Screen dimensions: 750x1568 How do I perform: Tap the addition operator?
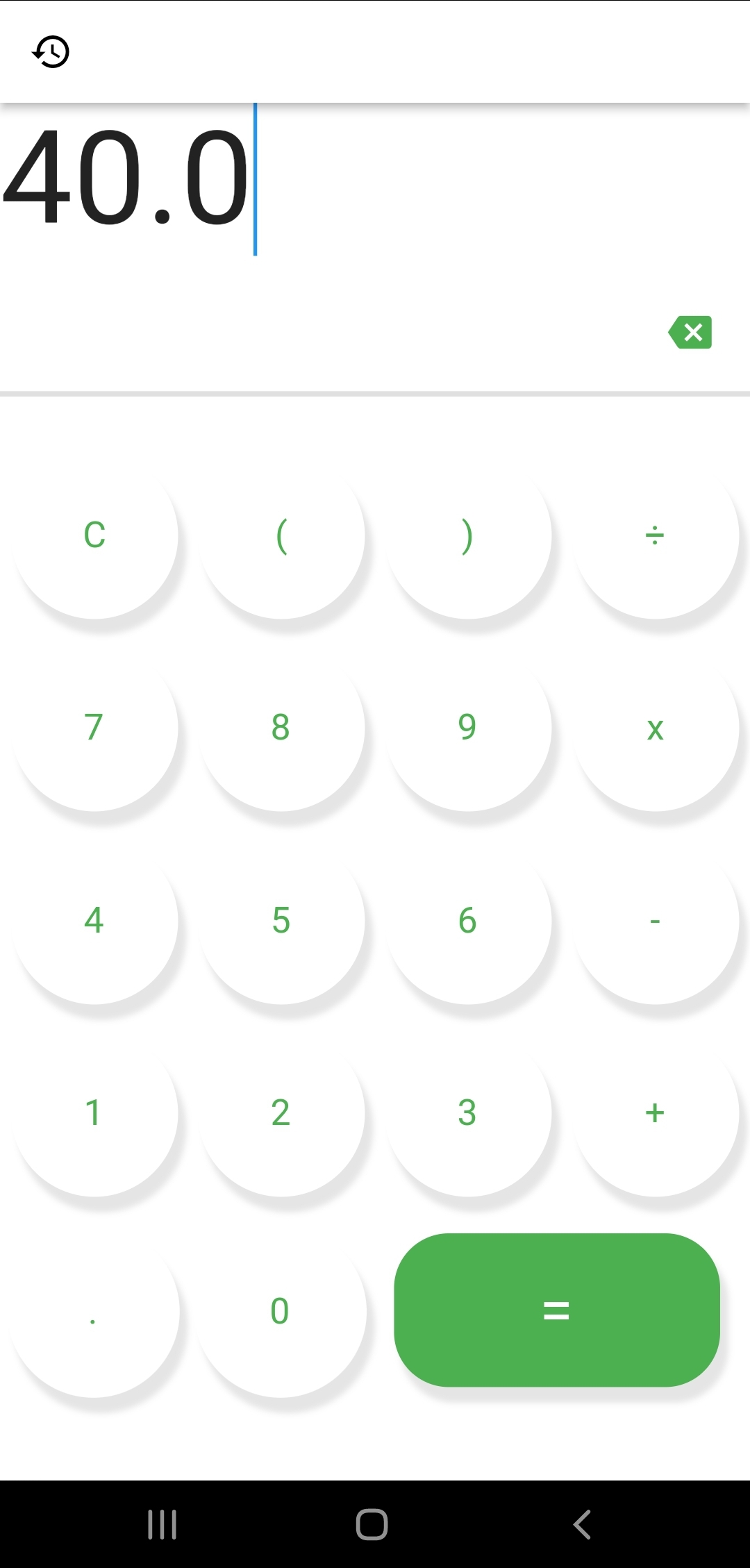coord(654,1112)
